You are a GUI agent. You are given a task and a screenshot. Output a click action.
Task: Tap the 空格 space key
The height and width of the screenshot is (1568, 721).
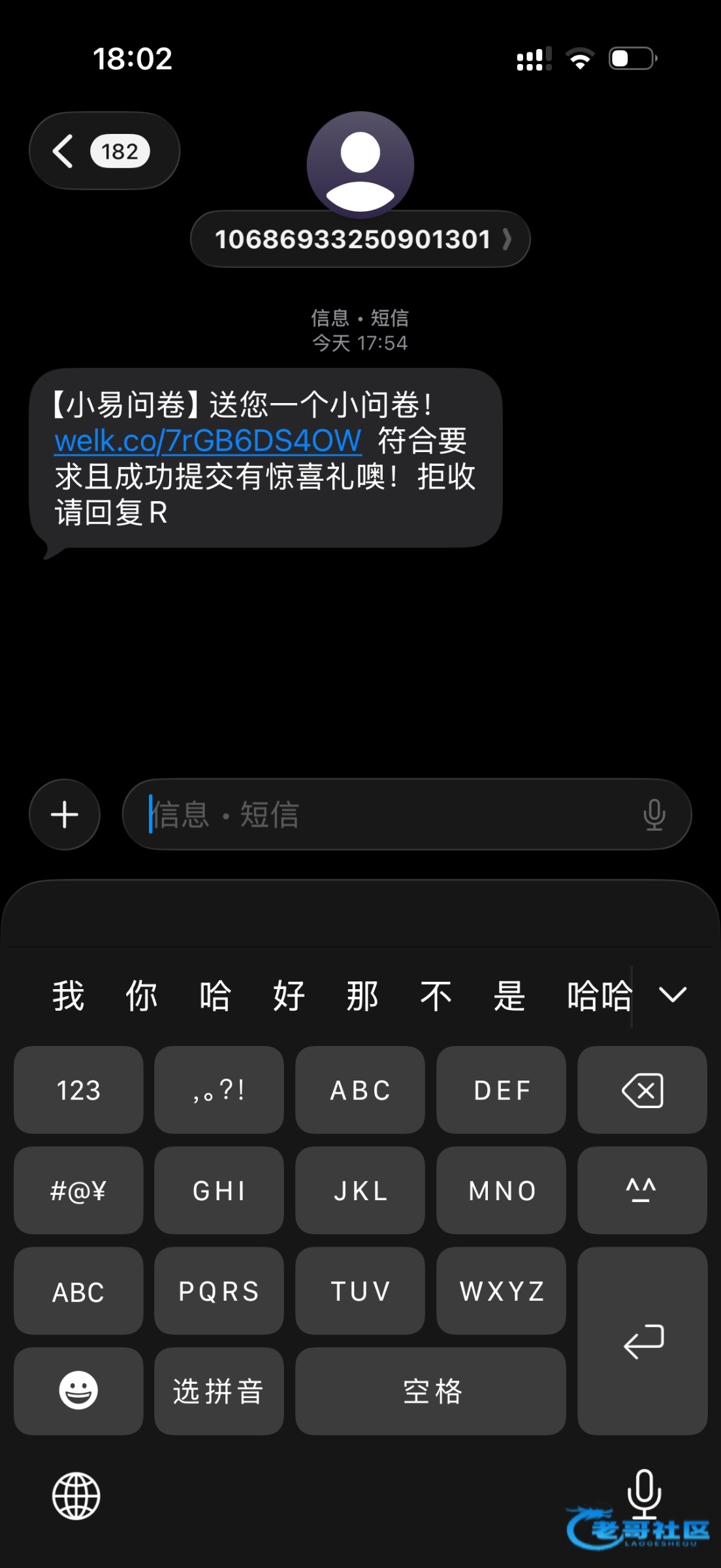coord(430,1390)
